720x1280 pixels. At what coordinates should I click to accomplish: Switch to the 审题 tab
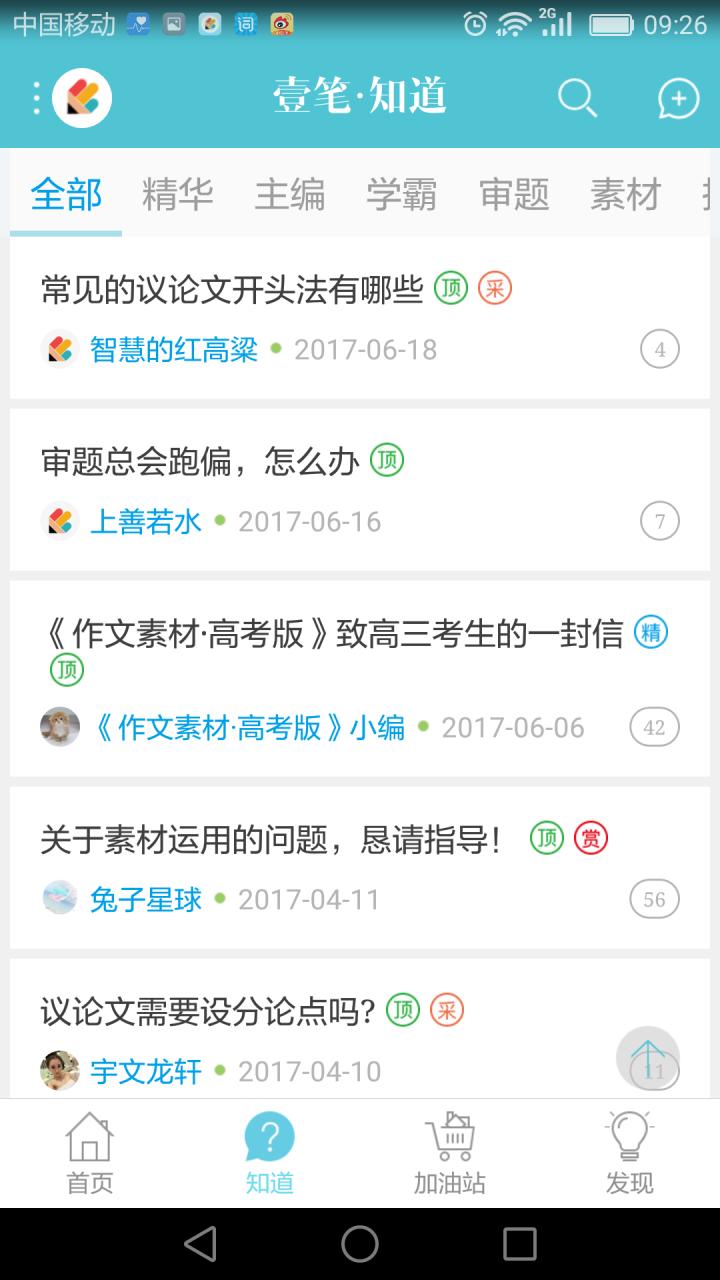[513, 195]
